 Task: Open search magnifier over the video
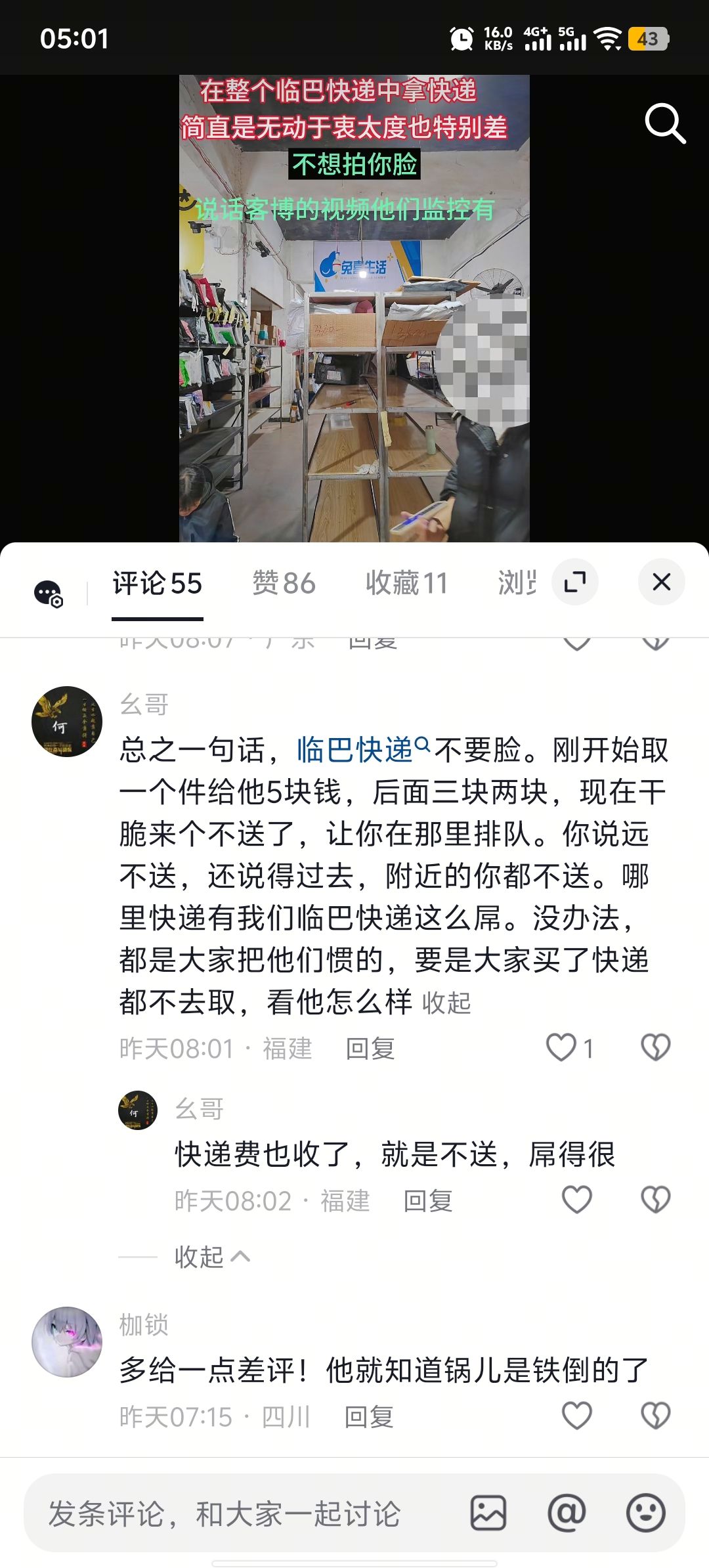point(664,123)
